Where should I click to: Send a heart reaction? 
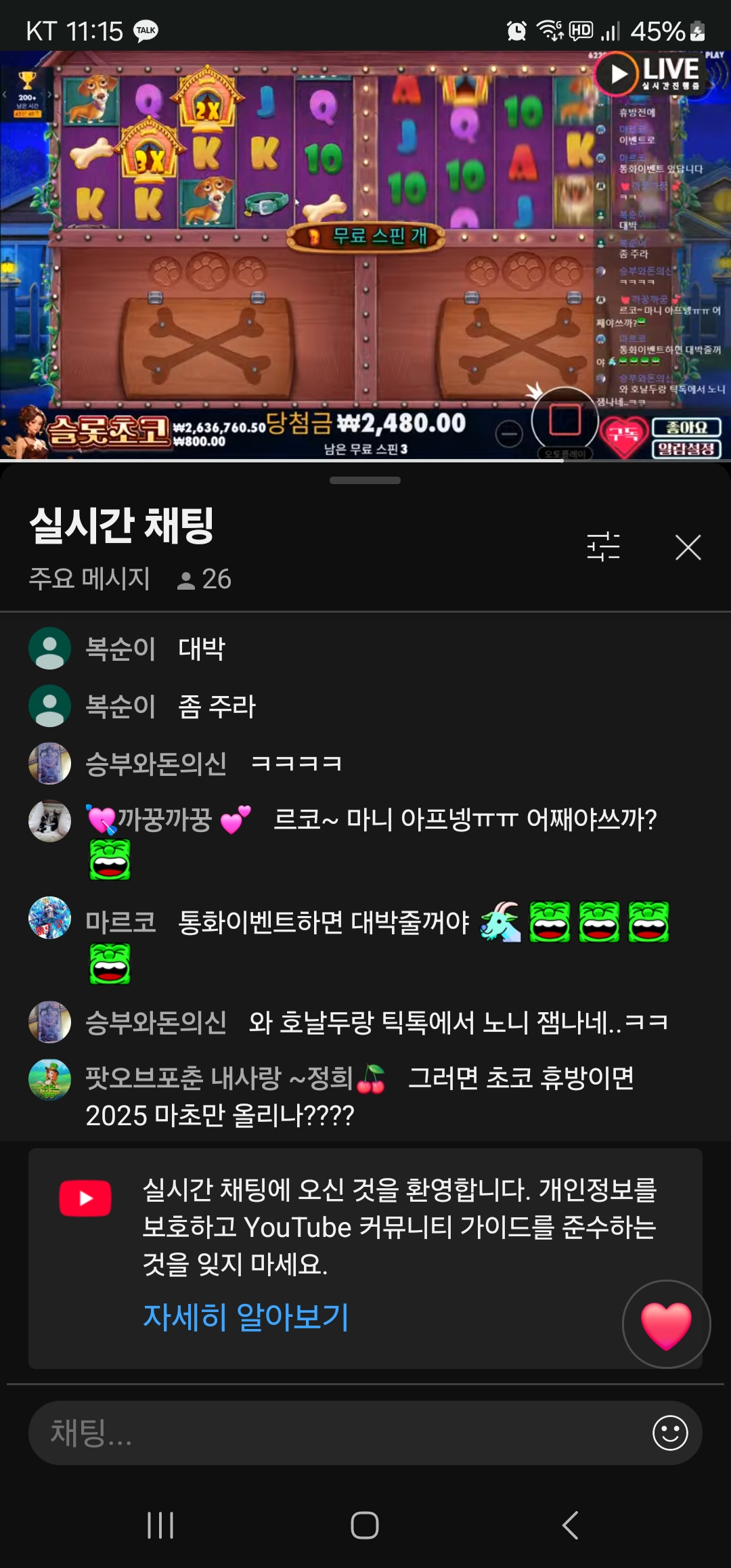[666, 1325]
